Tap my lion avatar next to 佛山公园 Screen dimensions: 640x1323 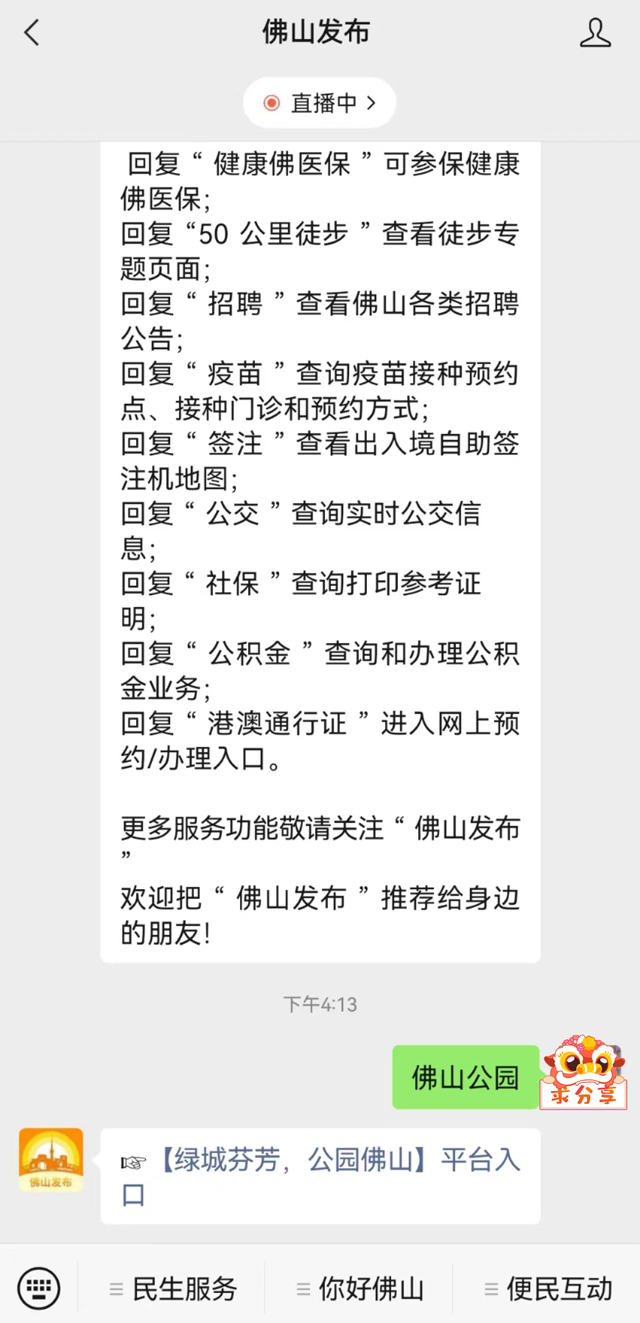[583, 1073]
